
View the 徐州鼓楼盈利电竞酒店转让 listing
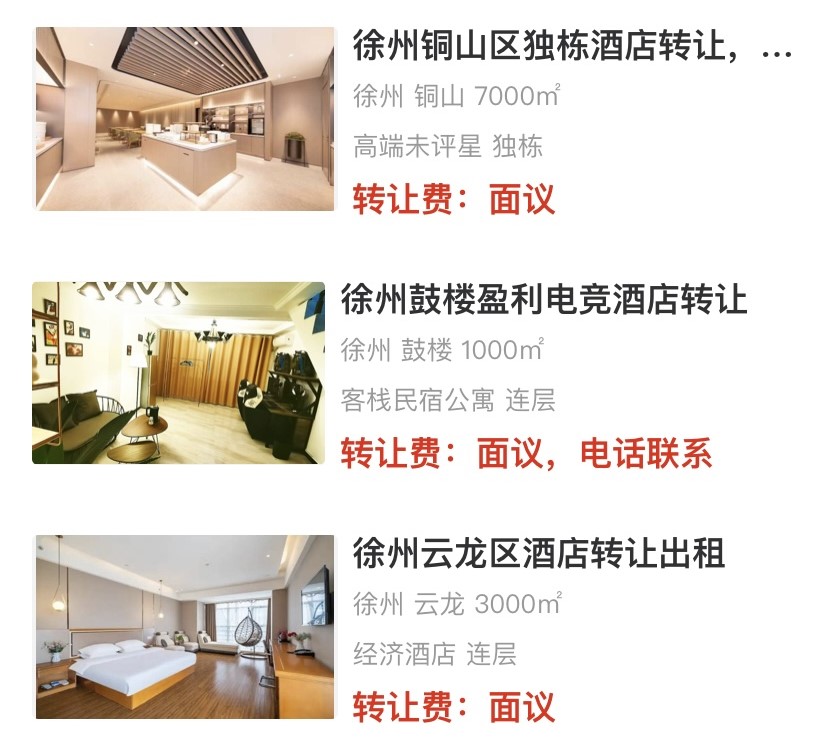coord(544,300)
